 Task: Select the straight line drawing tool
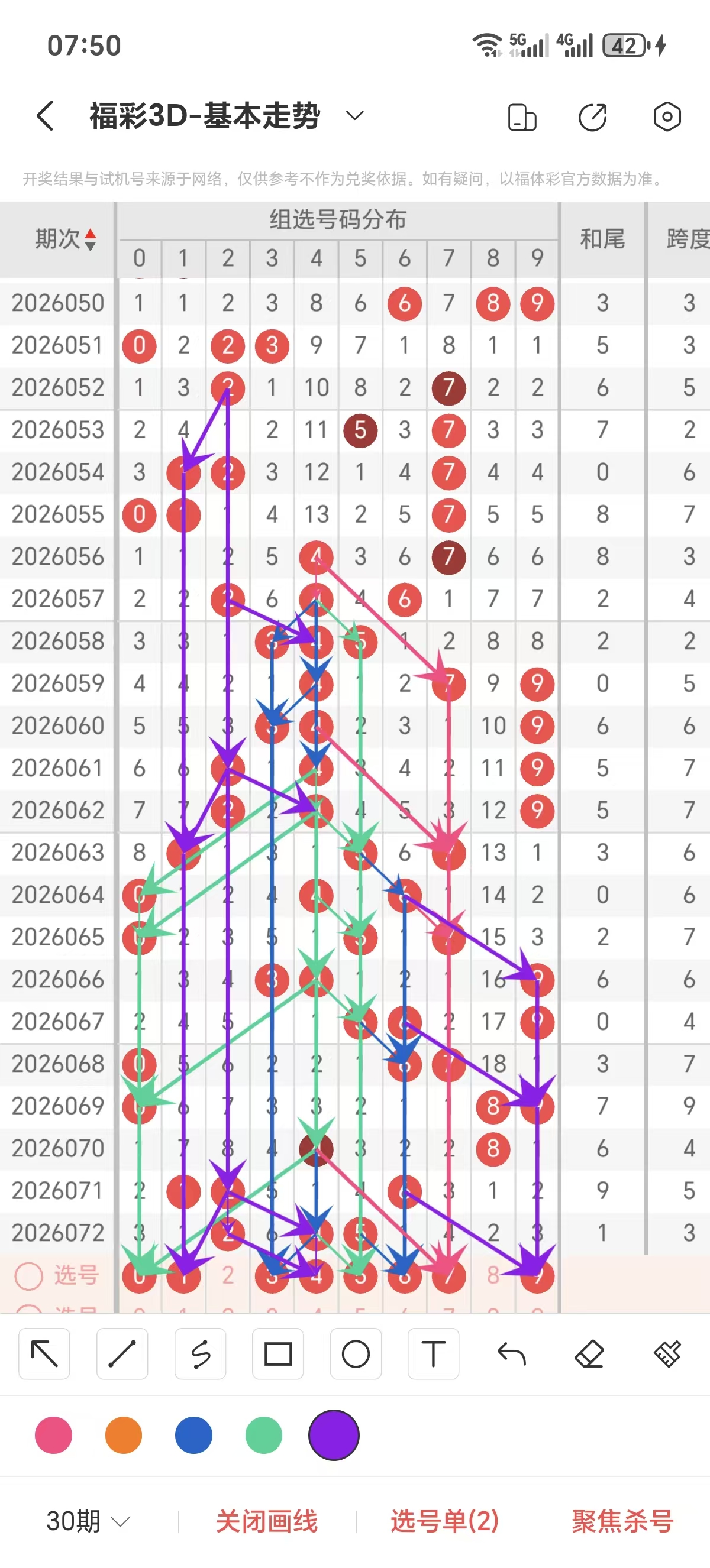[x=122, y=1355]
